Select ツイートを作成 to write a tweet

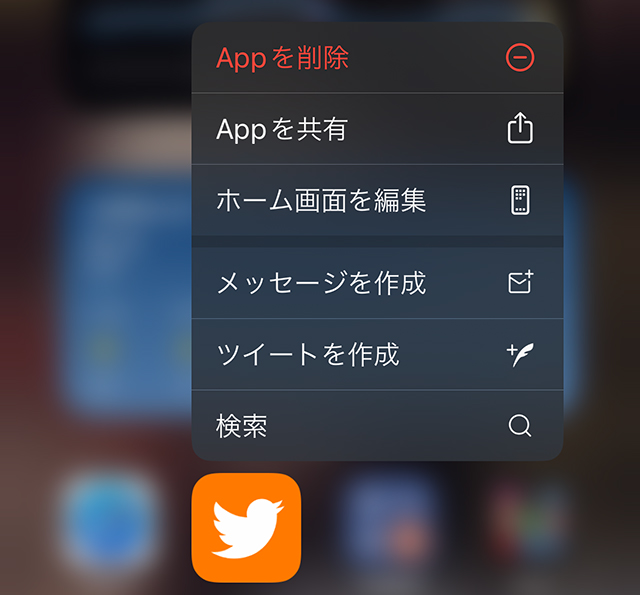click(376, 354)
